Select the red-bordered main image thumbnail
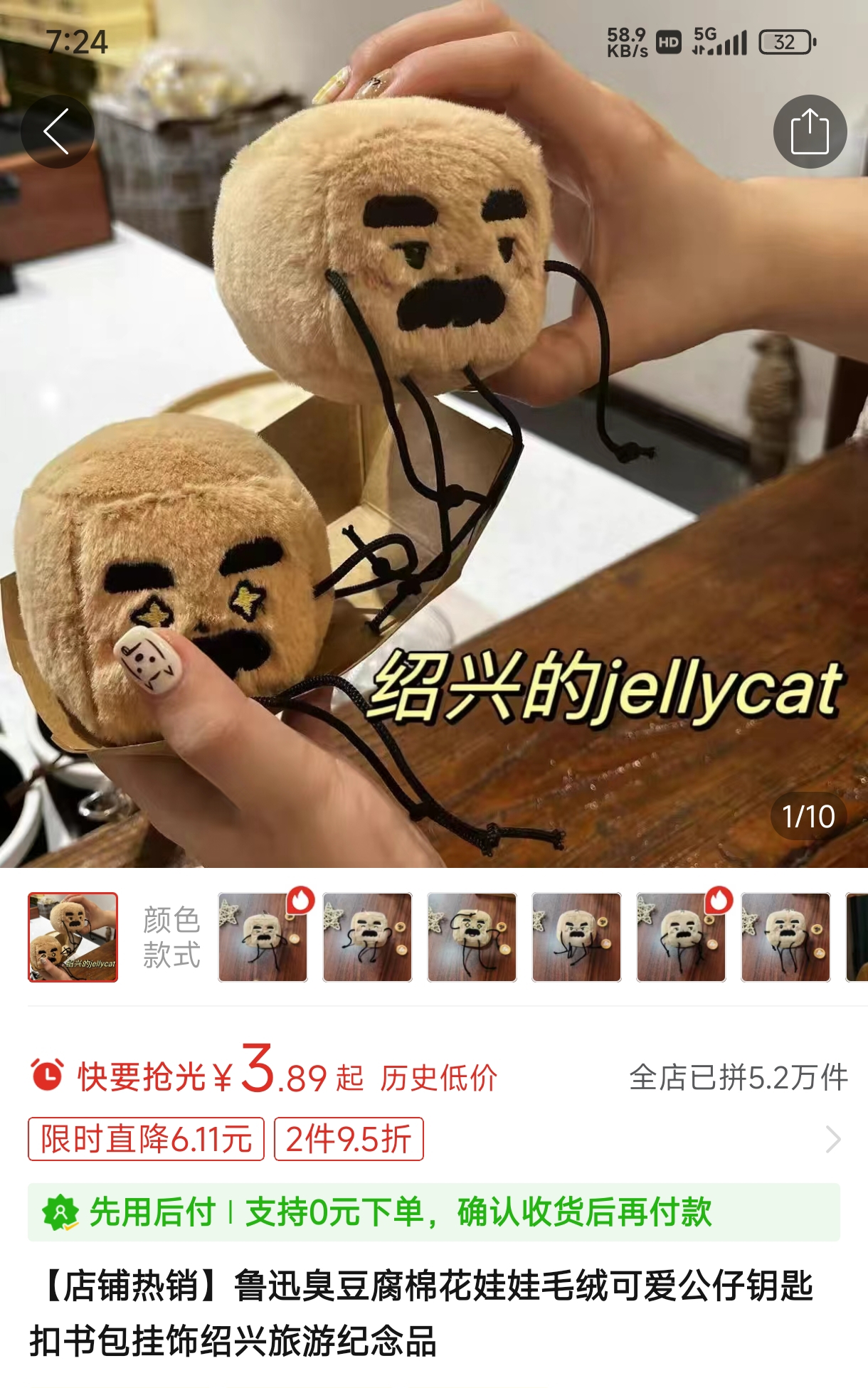 pyautogui.click(x=73, y=937)
